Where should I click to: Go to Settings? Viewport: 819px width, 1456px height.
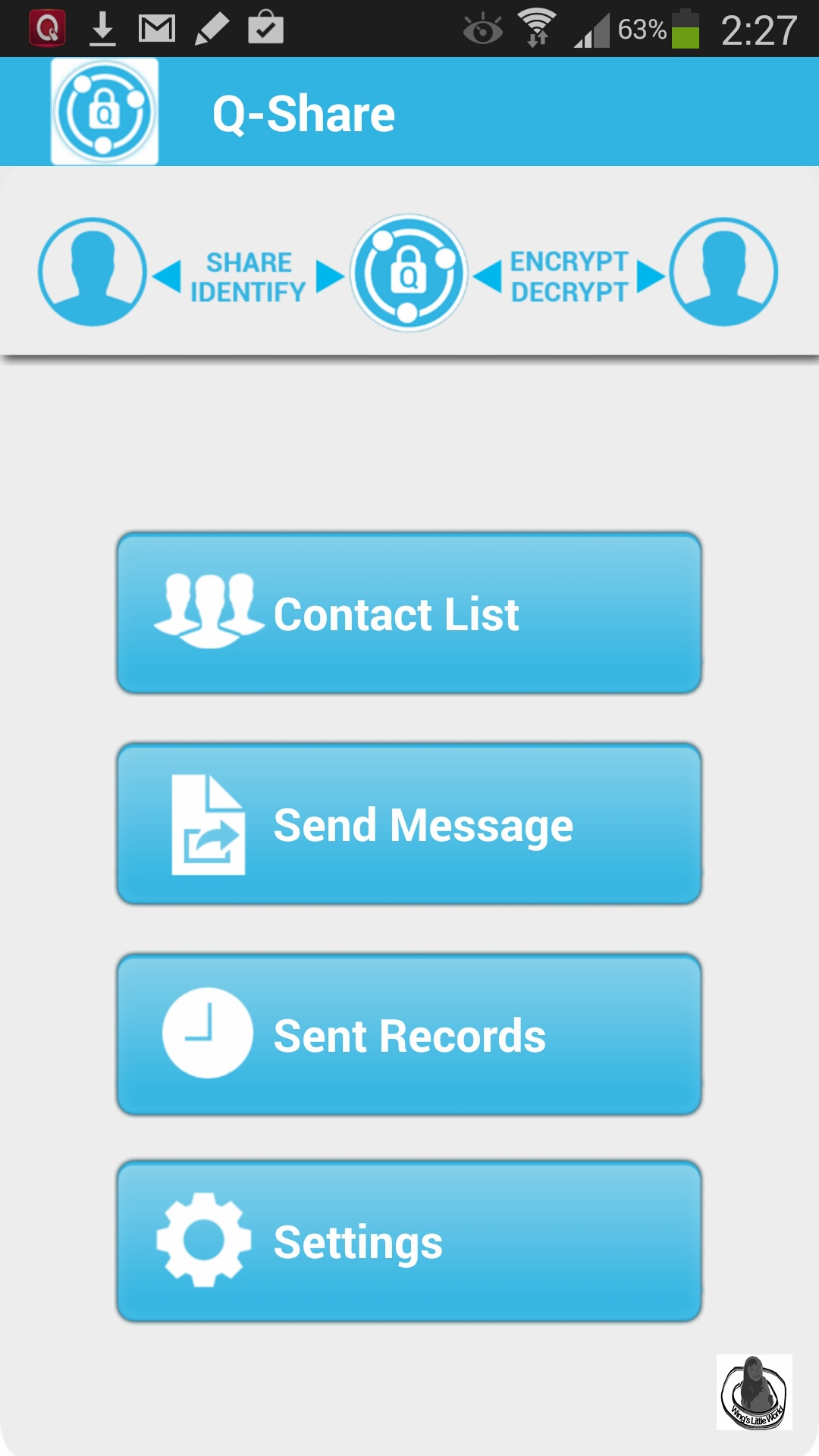tap(409, 1241)
